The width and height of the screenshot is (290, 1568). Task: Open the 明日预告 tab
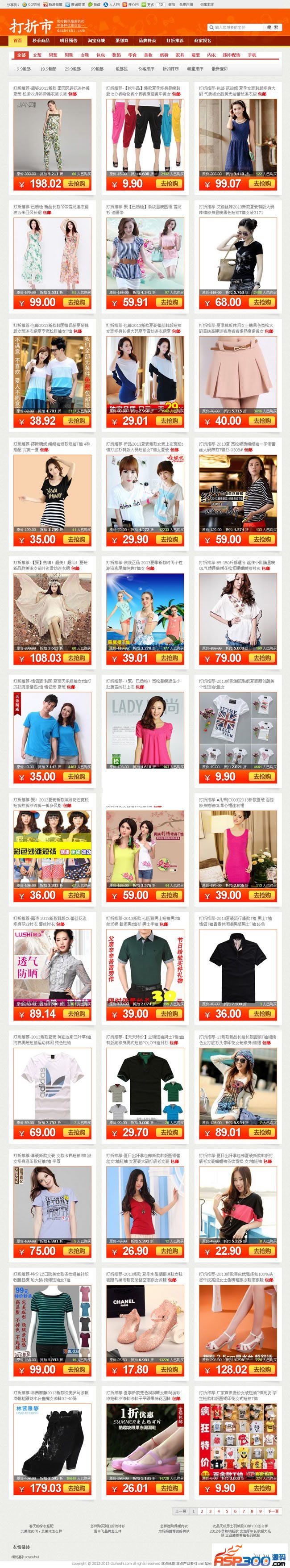coord(69,41)
